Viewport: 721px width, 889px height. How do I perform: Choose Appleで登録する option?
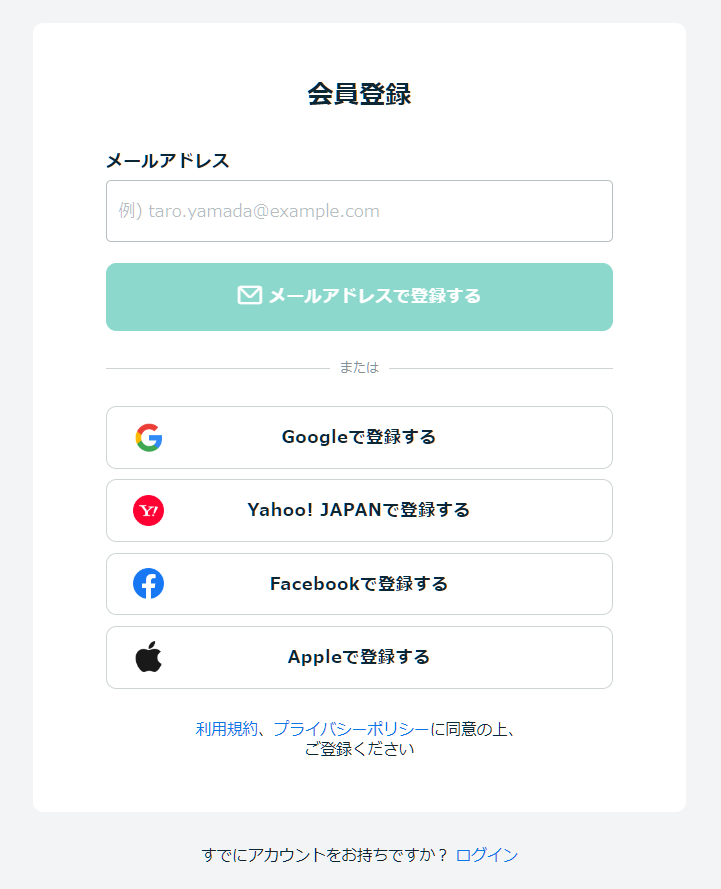pos(359,657)
